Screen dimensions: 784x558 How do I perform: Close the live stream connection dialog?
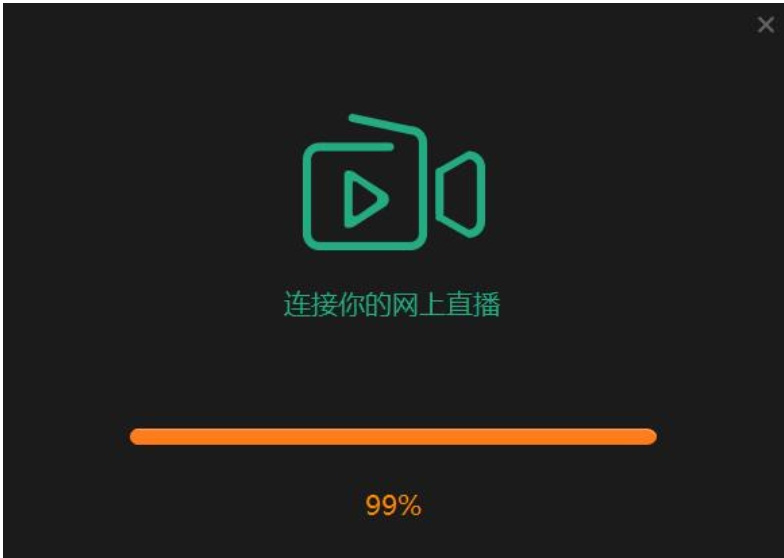coord(765,25)
